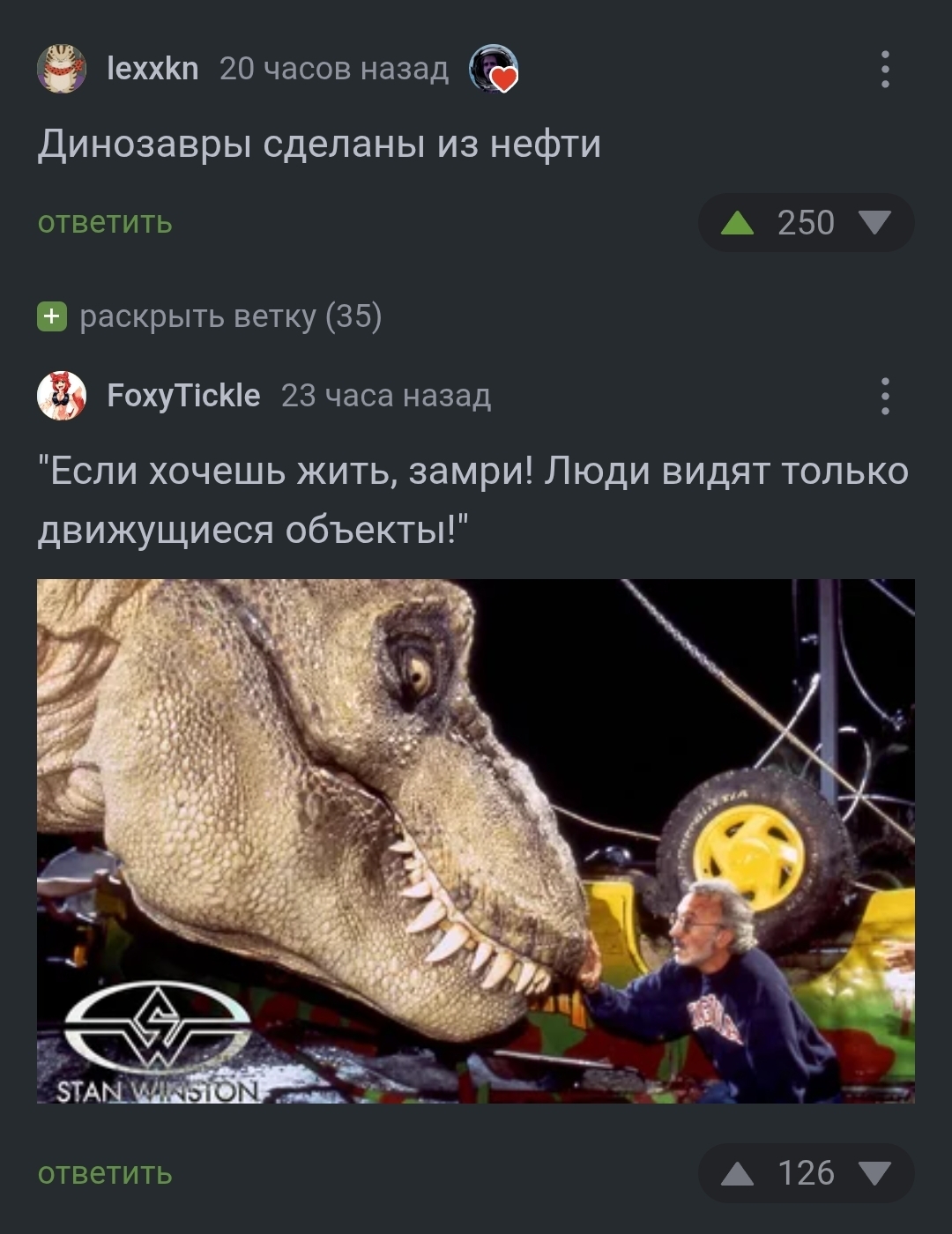Image resolution: width=952 pixels, height=1234 pixels.
Task: Open overflow menu on FoxyTickle's comment
Action: (885, 397)
